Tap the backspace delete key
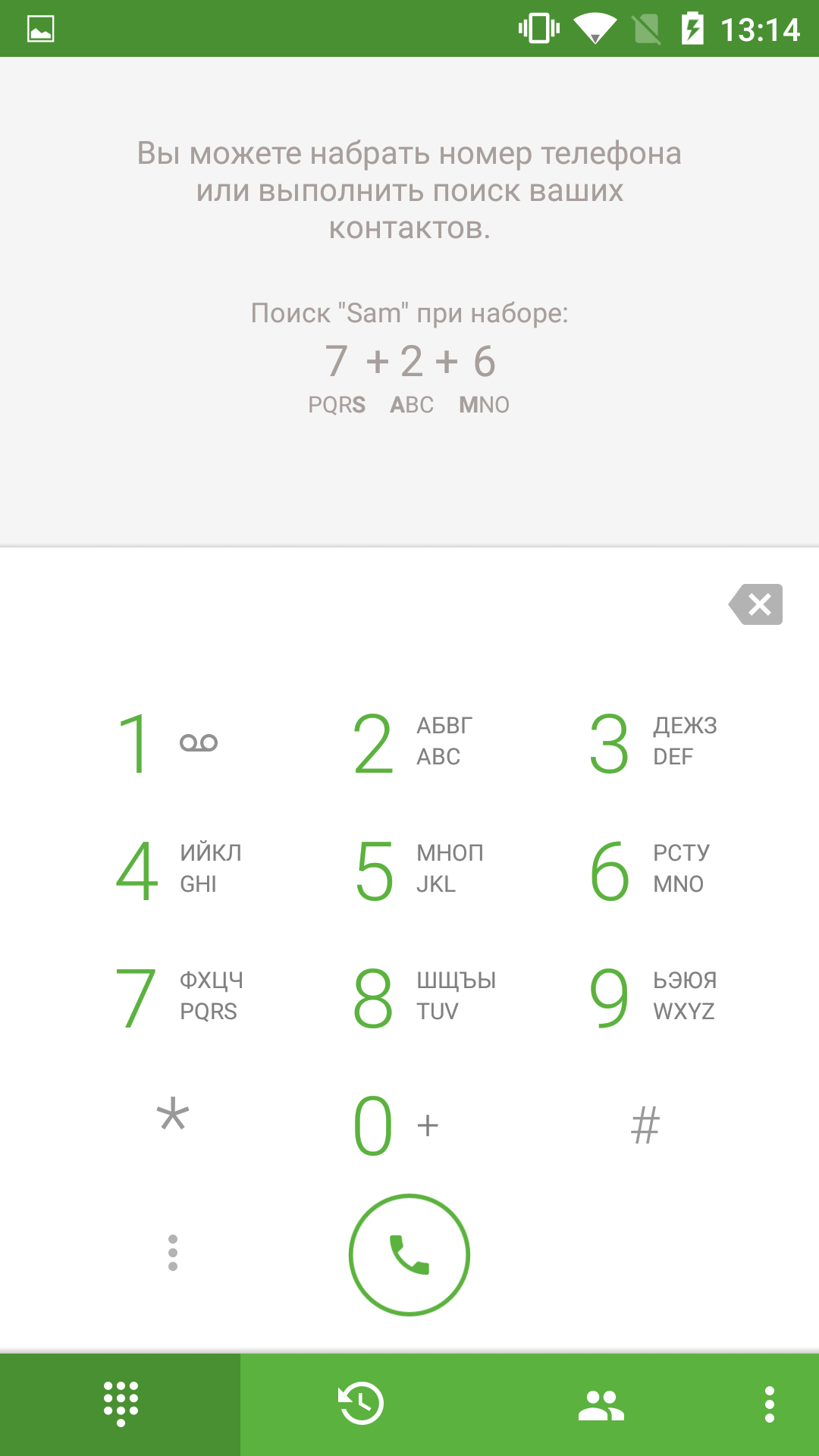This screenshot has height=1456, width=819. click(755, 604)
